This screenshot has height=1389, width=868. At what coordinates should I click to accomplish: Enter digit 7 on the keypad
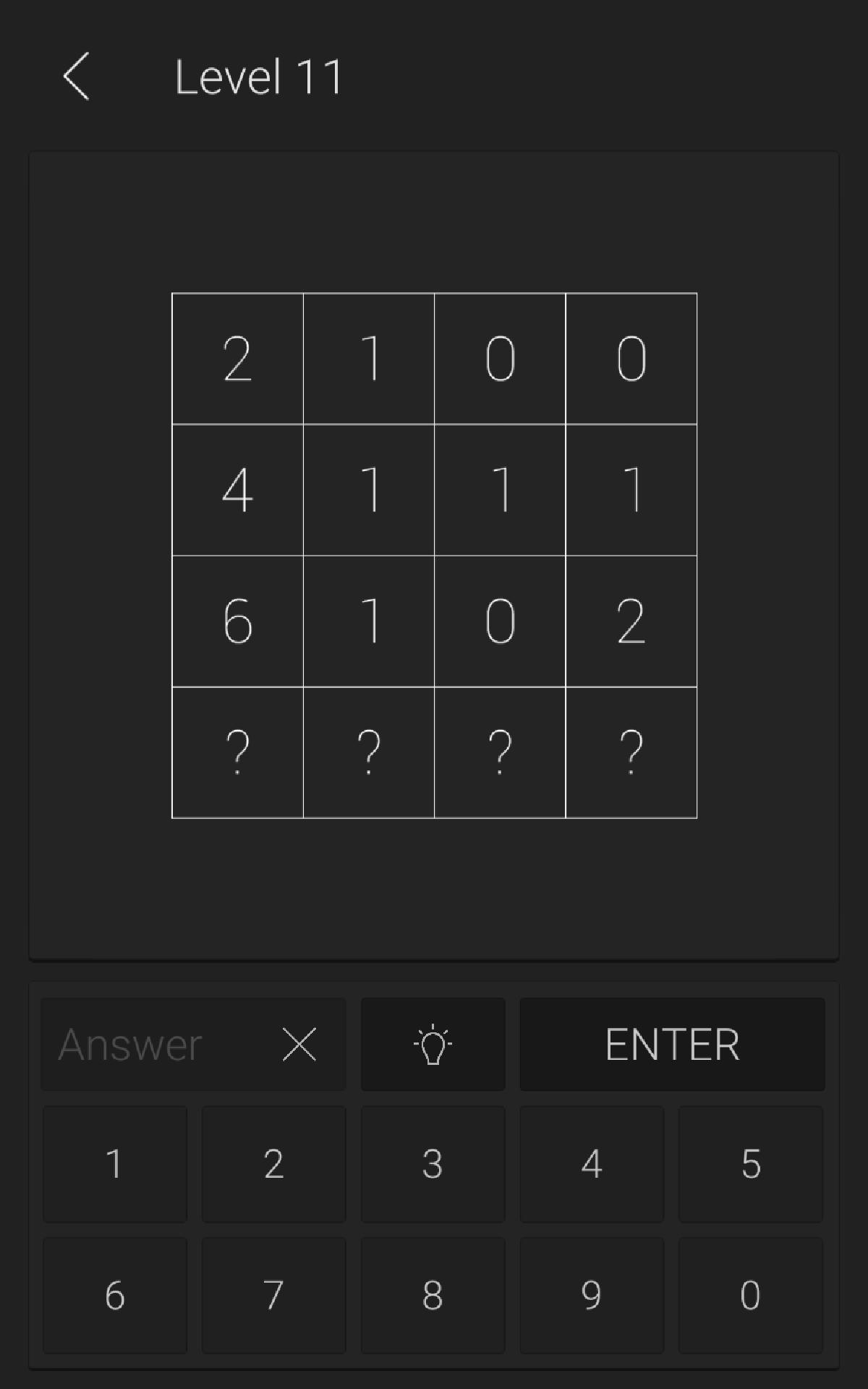click(273, 1295)
